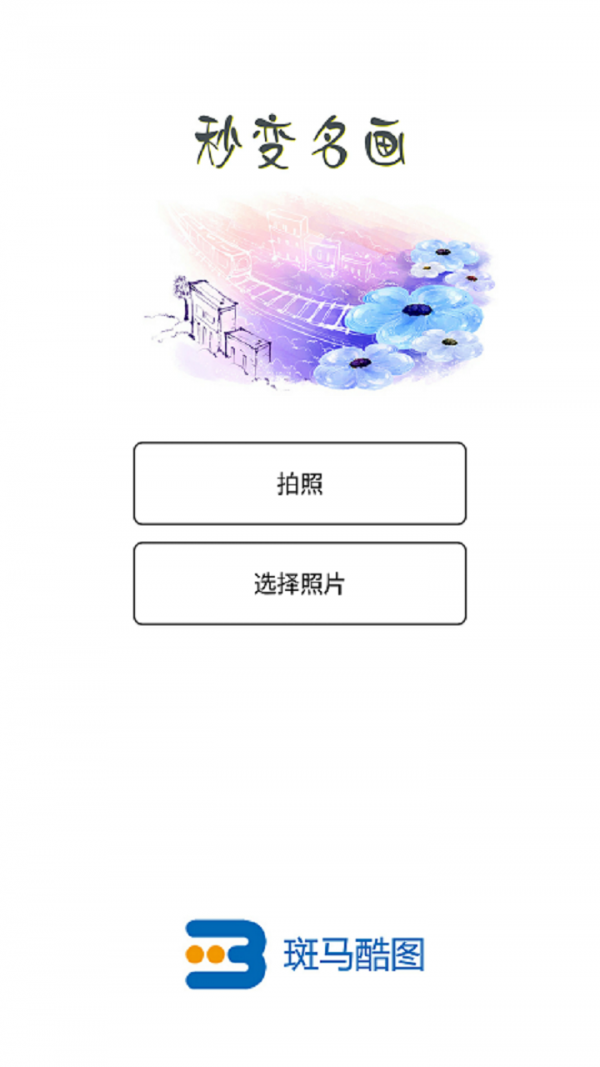Viewport: 600px width, 1067px height.
Task: Open 选择照片 to choose a photo
Action: 299,584
